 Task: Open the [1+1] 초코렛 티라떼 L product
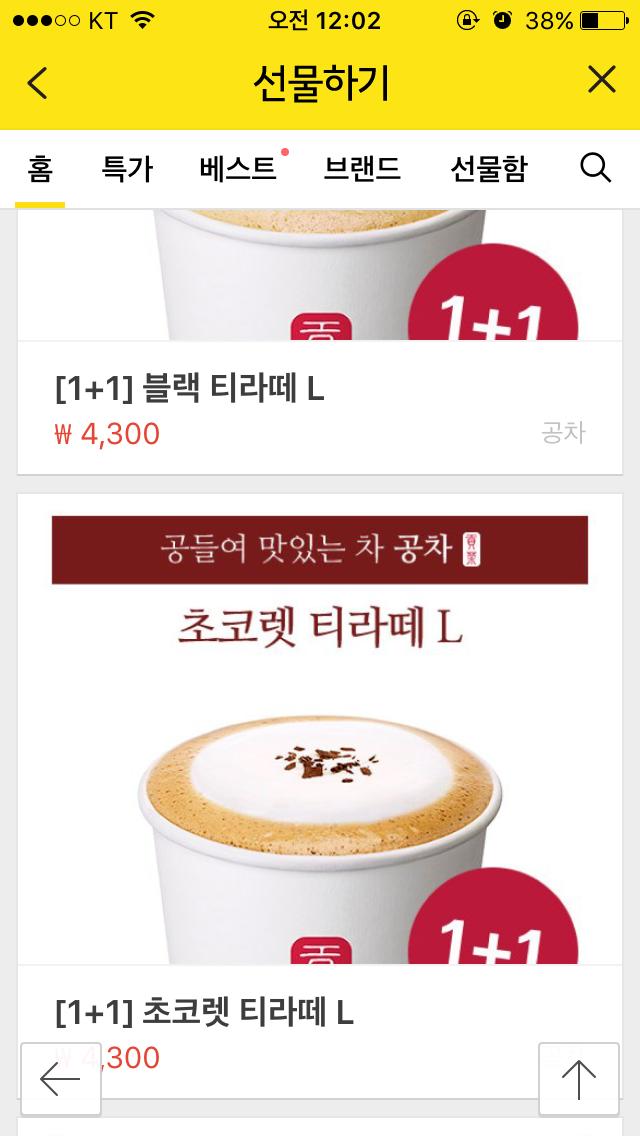pyautogui.click(x=319, y=740)
